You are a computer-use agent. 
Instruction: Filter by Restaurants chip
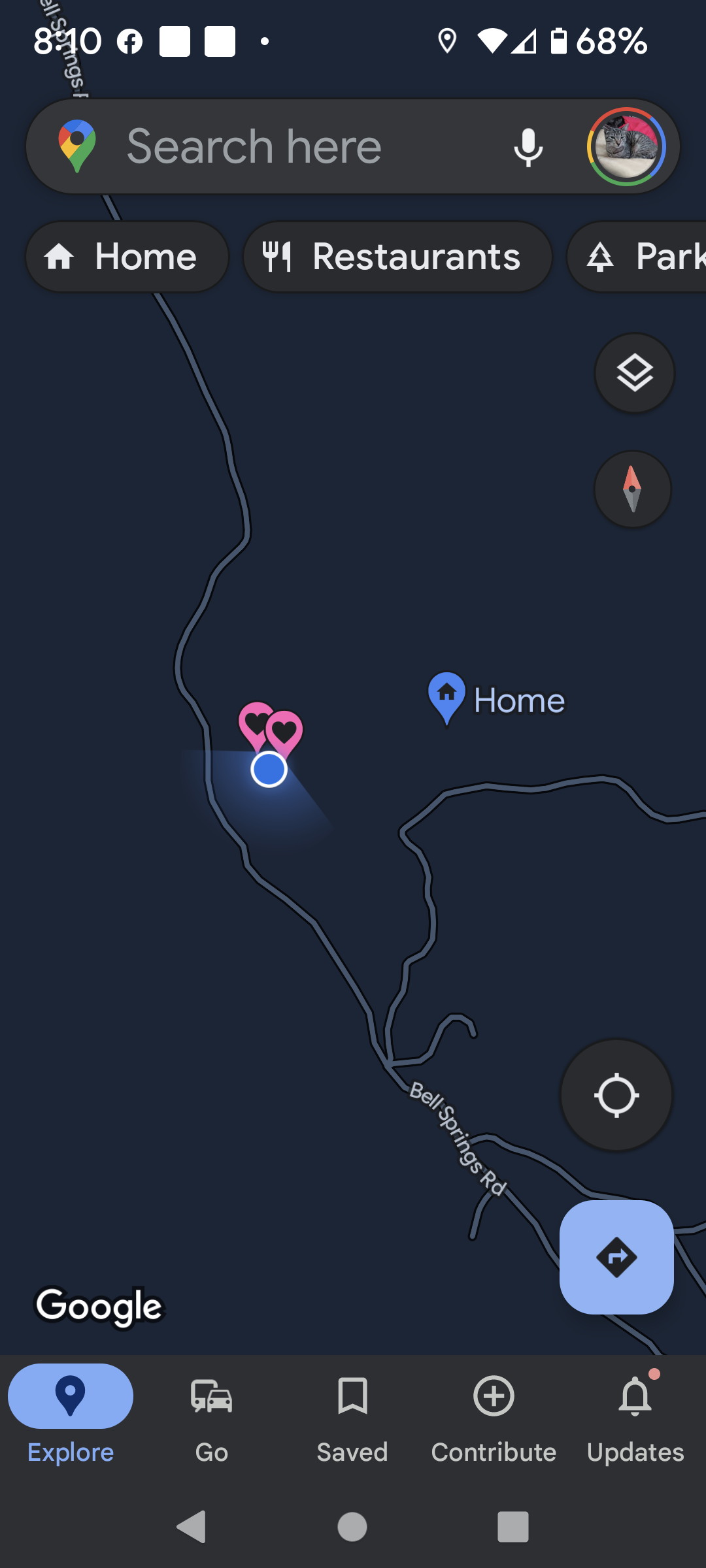pyautogui.click(x=397, y=257)
